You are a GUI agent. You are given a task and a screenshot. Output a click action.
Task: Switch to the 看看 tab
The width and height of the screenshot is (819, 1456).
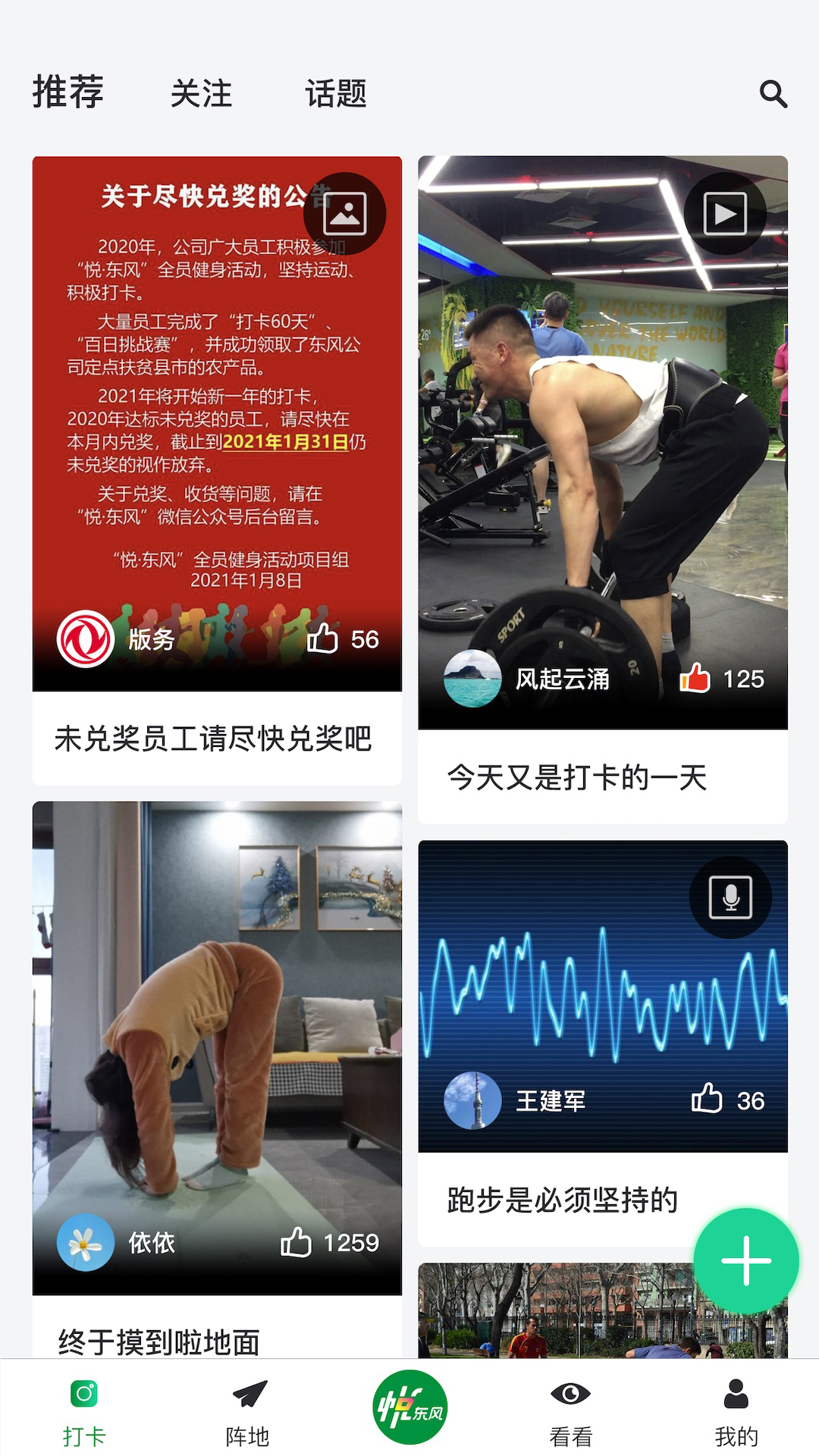pyautogui.click(x=570, y=1412)
